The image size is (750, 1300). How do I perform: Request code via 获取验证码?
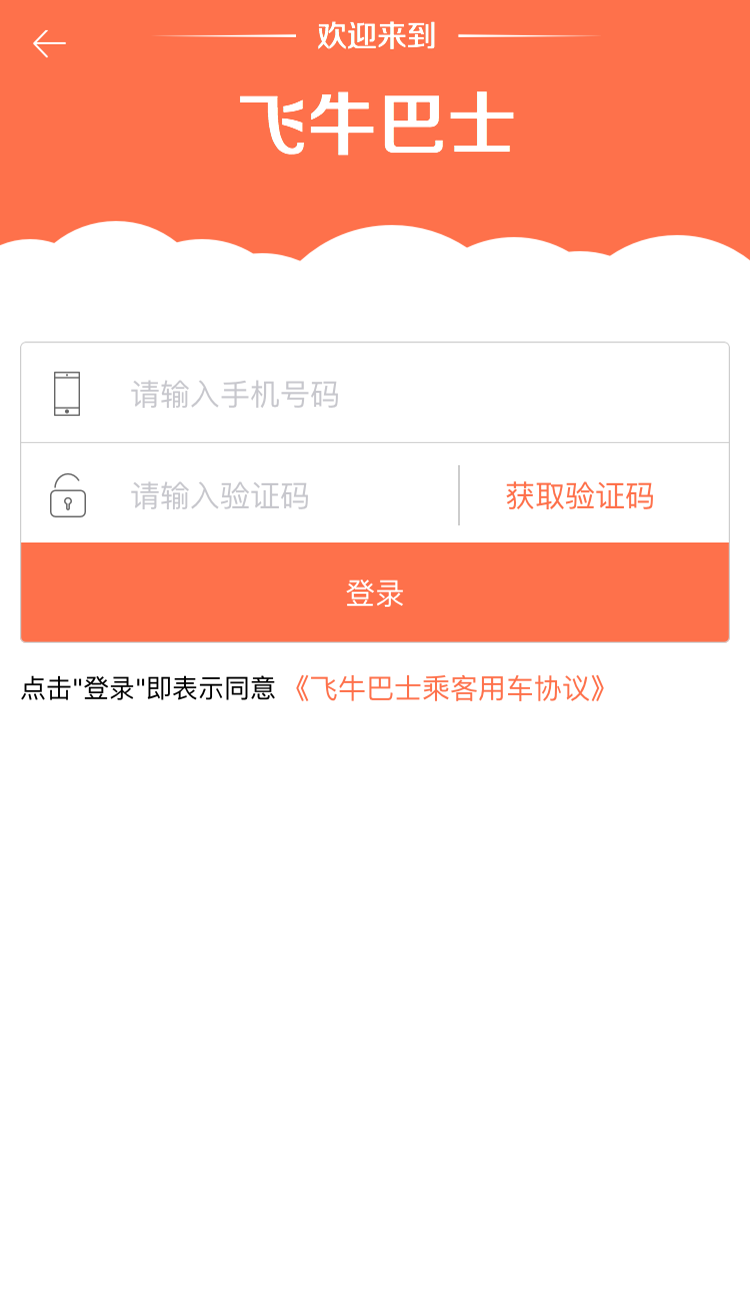pos(580,496)
